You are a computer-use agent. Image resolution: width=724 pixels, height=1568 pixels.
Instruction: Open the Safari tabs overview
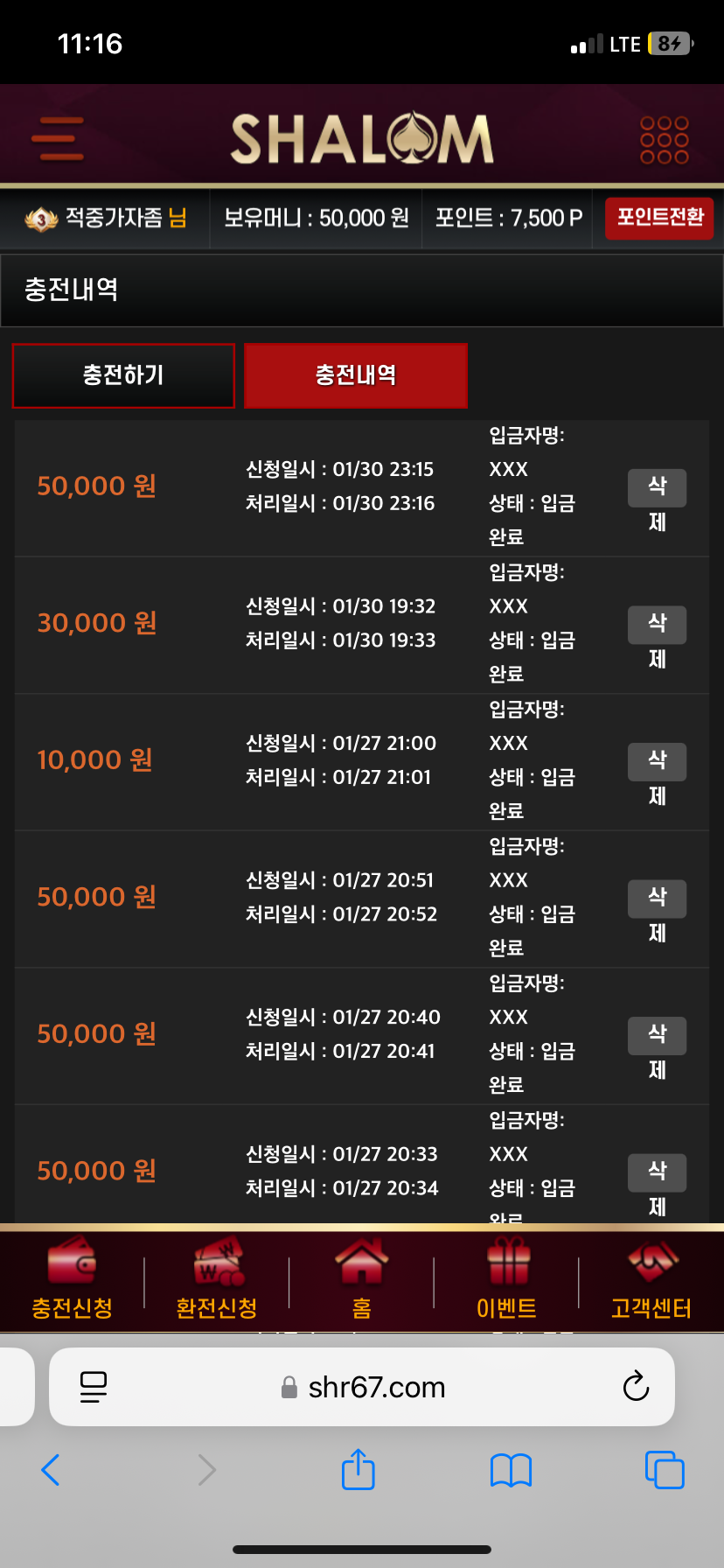coord(665,1470)
